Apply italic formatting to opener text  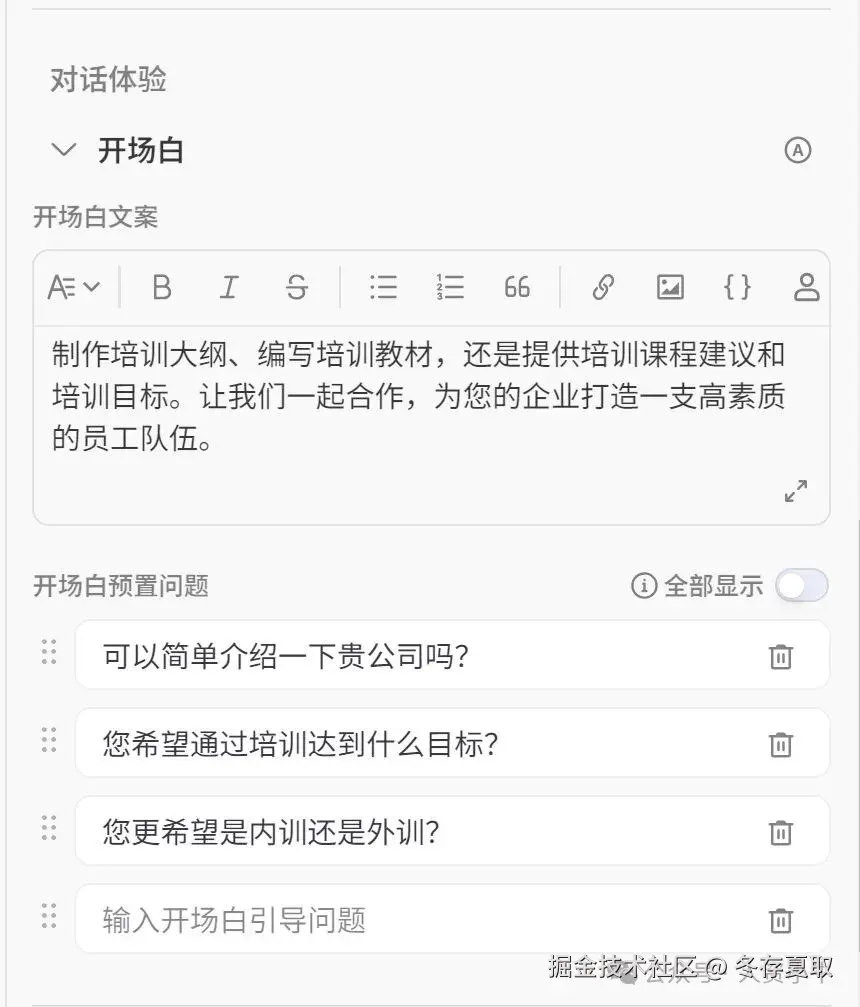click(x=229, y=288)
